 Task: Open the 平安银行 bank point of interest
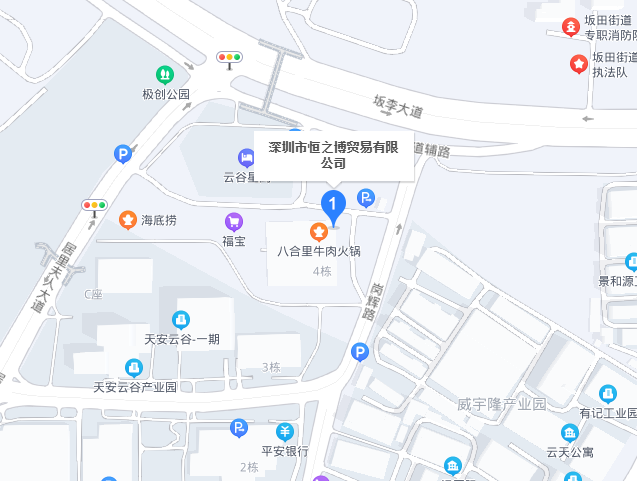coord(284,432)
